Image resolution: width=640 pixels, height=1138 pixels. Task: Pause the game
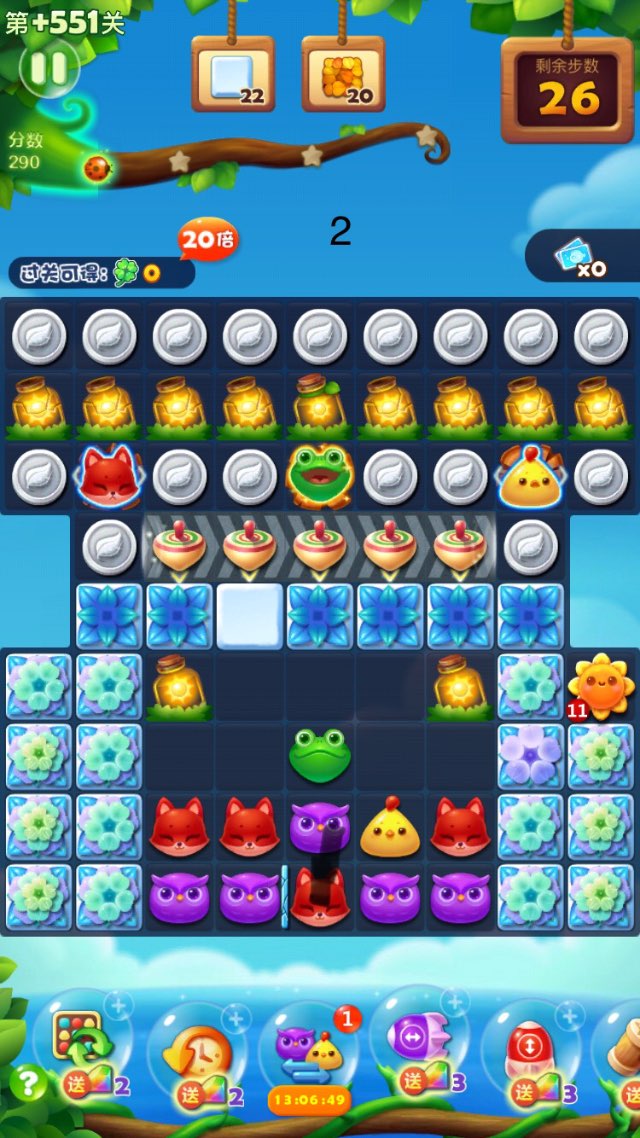(48, 68)
